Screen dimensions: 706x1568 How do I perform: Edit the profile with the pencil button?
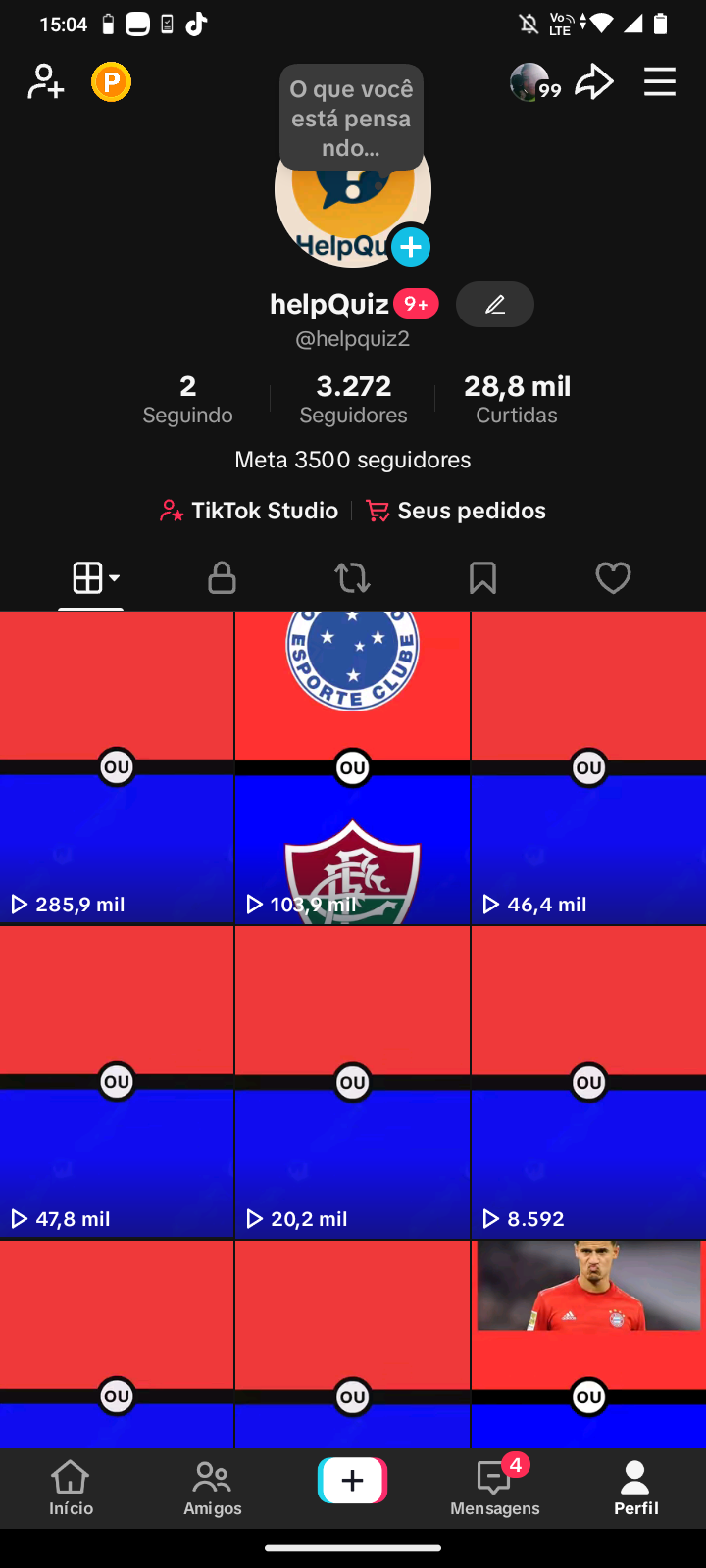[495, 305]
